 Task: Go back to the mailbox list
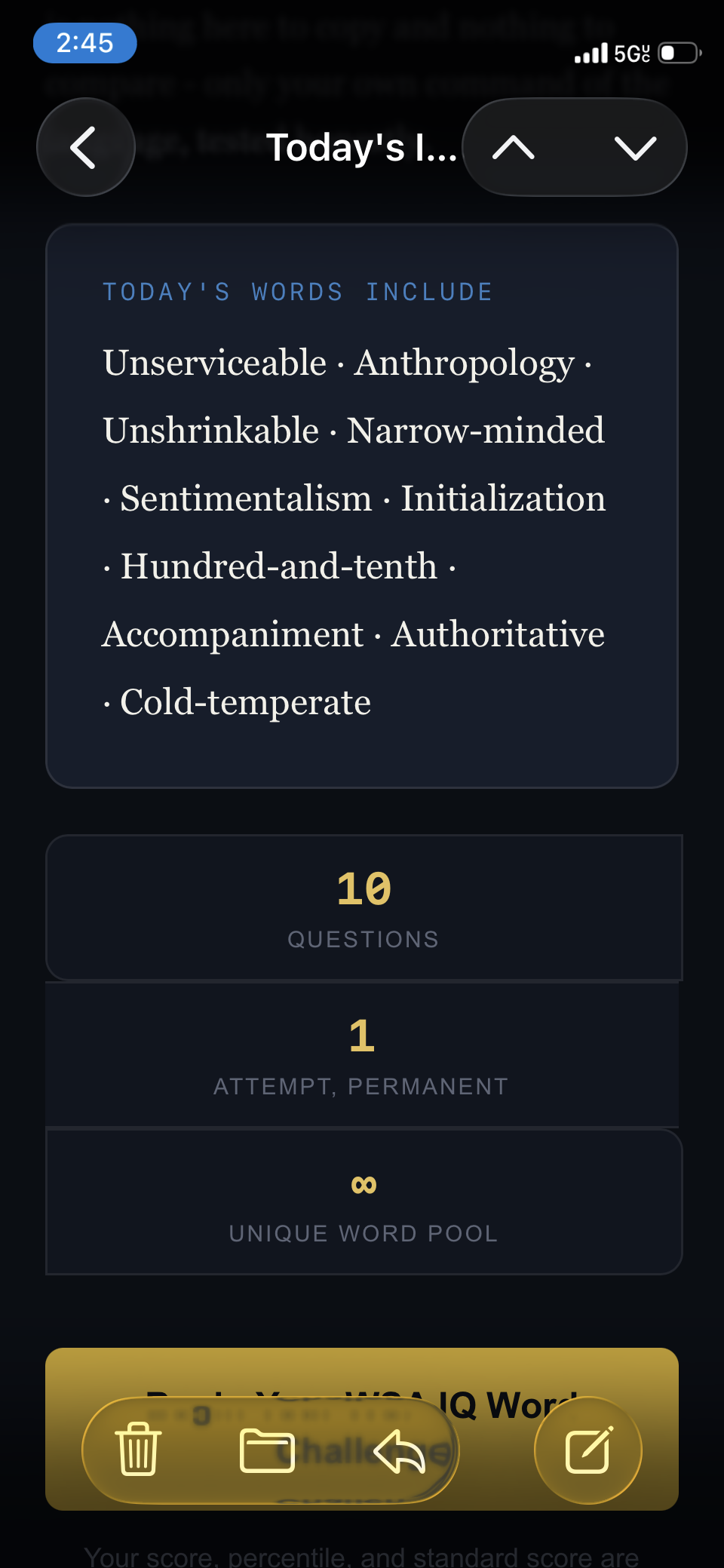[x=86, y=147]
